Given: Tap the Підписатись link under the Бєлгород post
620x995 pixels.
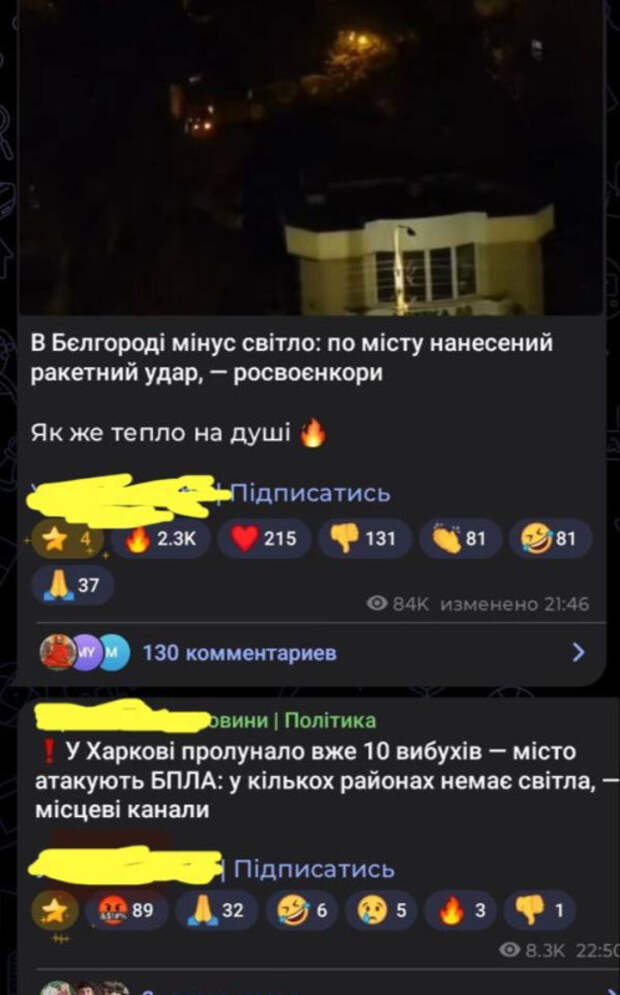Looking at the screenshot, I should (x=311, y=492).
